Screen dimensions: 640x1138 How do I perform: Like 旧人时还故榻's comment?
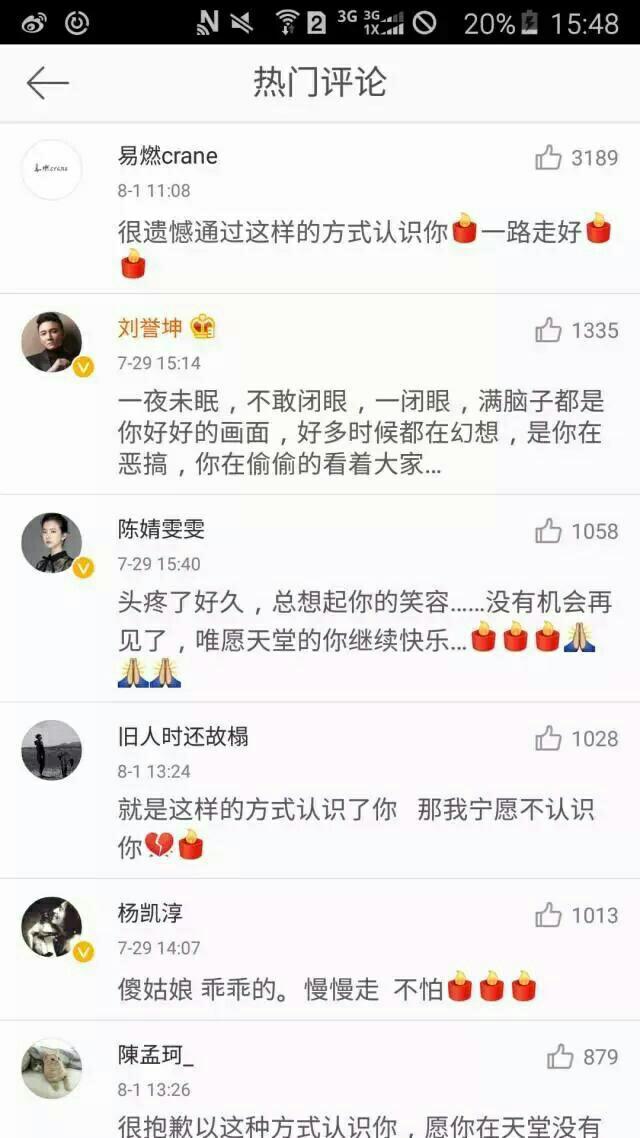pos(548,739)
